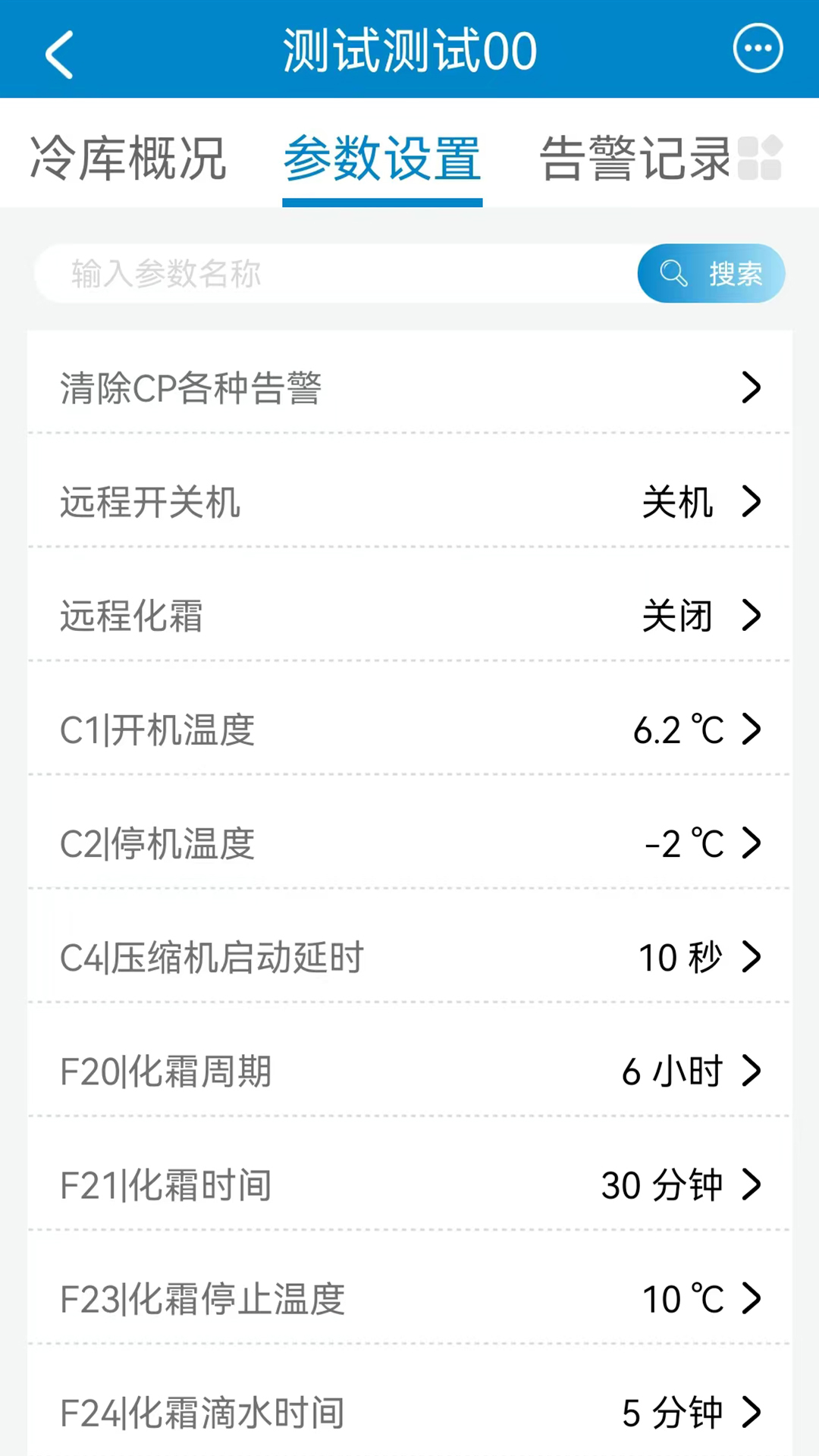Image resolution: width=819 pixels, height=1456 pixels.
Task: Change F21|化霜时间 value
Action: click(409, 1185)
